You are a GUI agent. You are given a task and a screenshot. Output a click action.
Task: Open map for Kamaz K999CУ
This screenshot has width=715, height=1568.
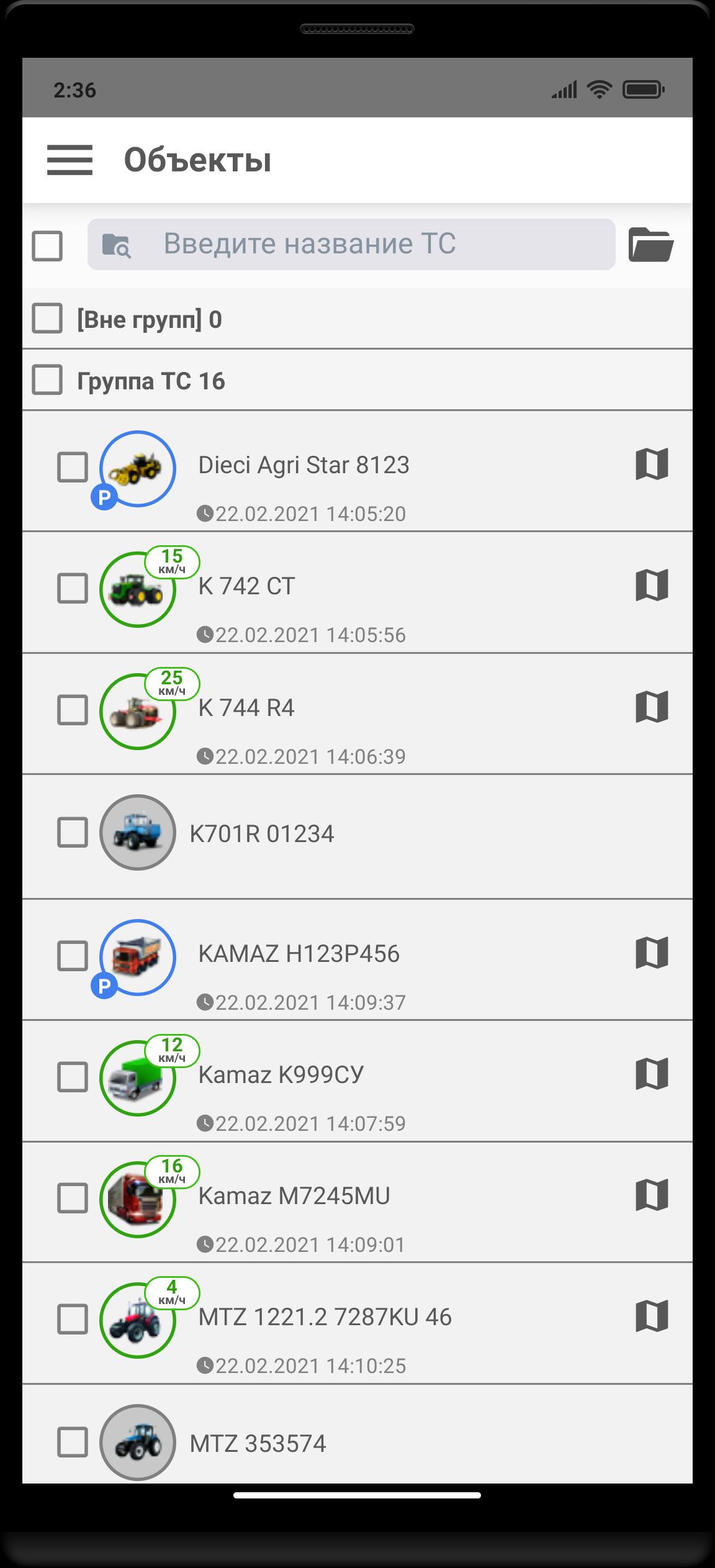click(652, 1074)
